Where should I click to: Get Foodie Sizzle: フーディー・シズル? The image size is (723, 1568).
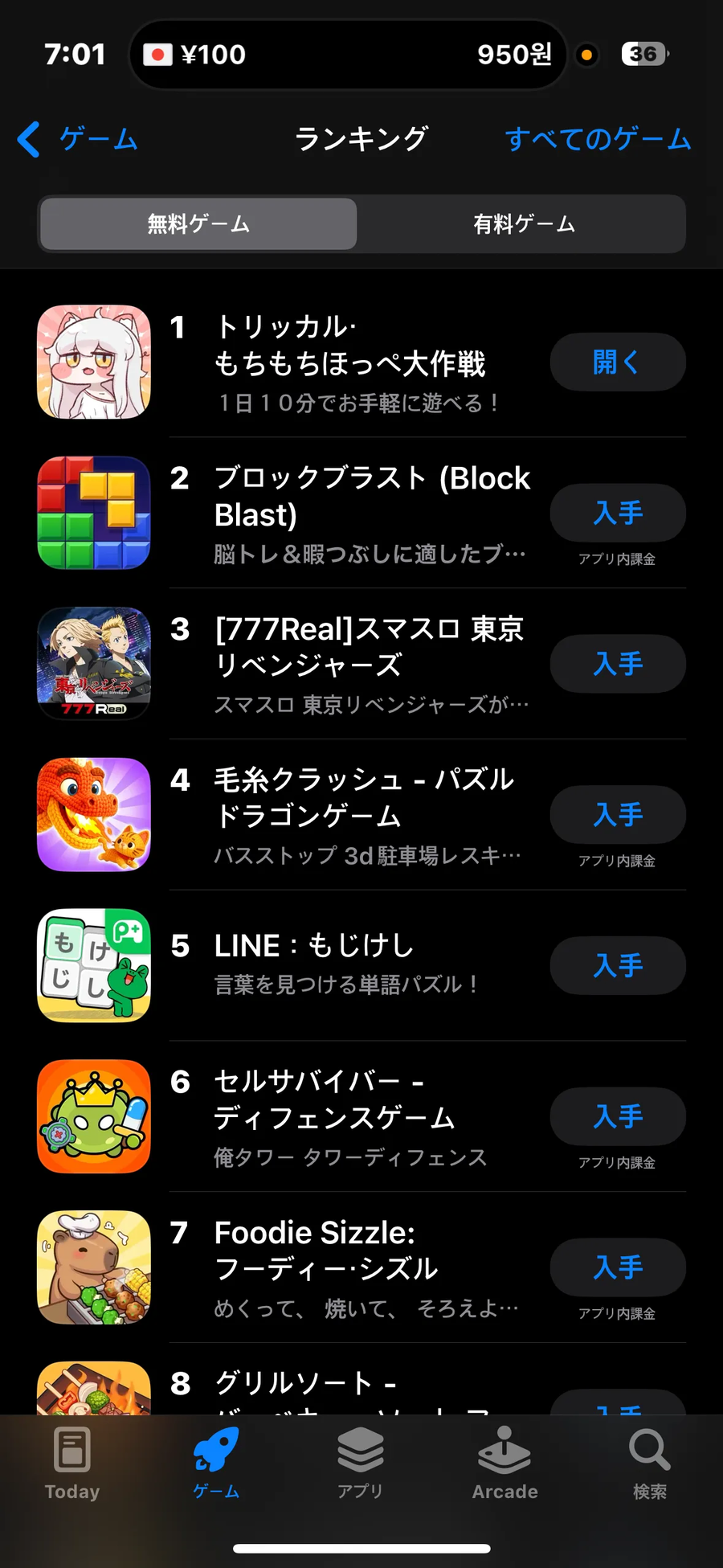point(617,1267)
